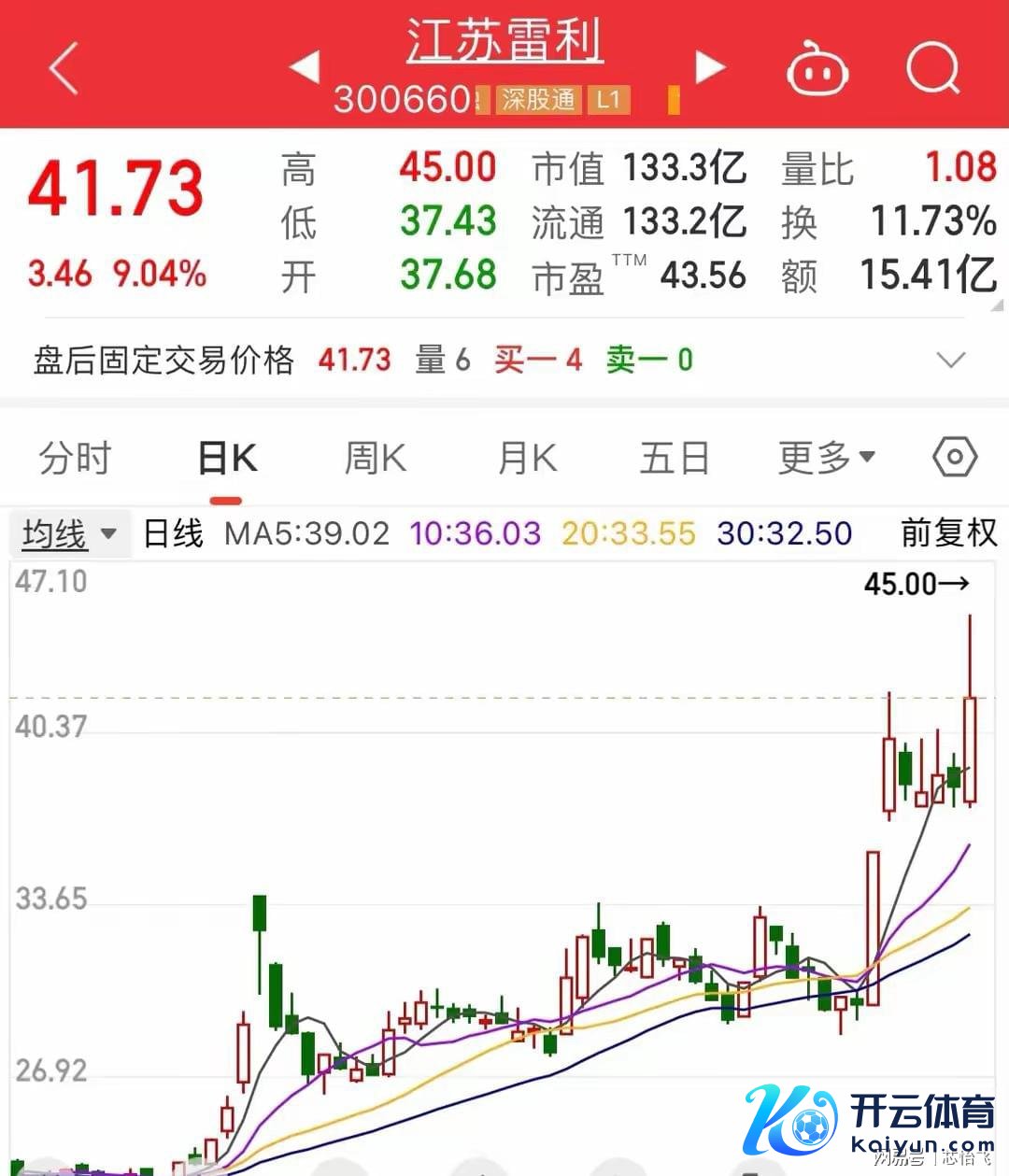1009x1176 pixels.
Task: Switch to the 五日 chart tab
Action: coord(674,459)
